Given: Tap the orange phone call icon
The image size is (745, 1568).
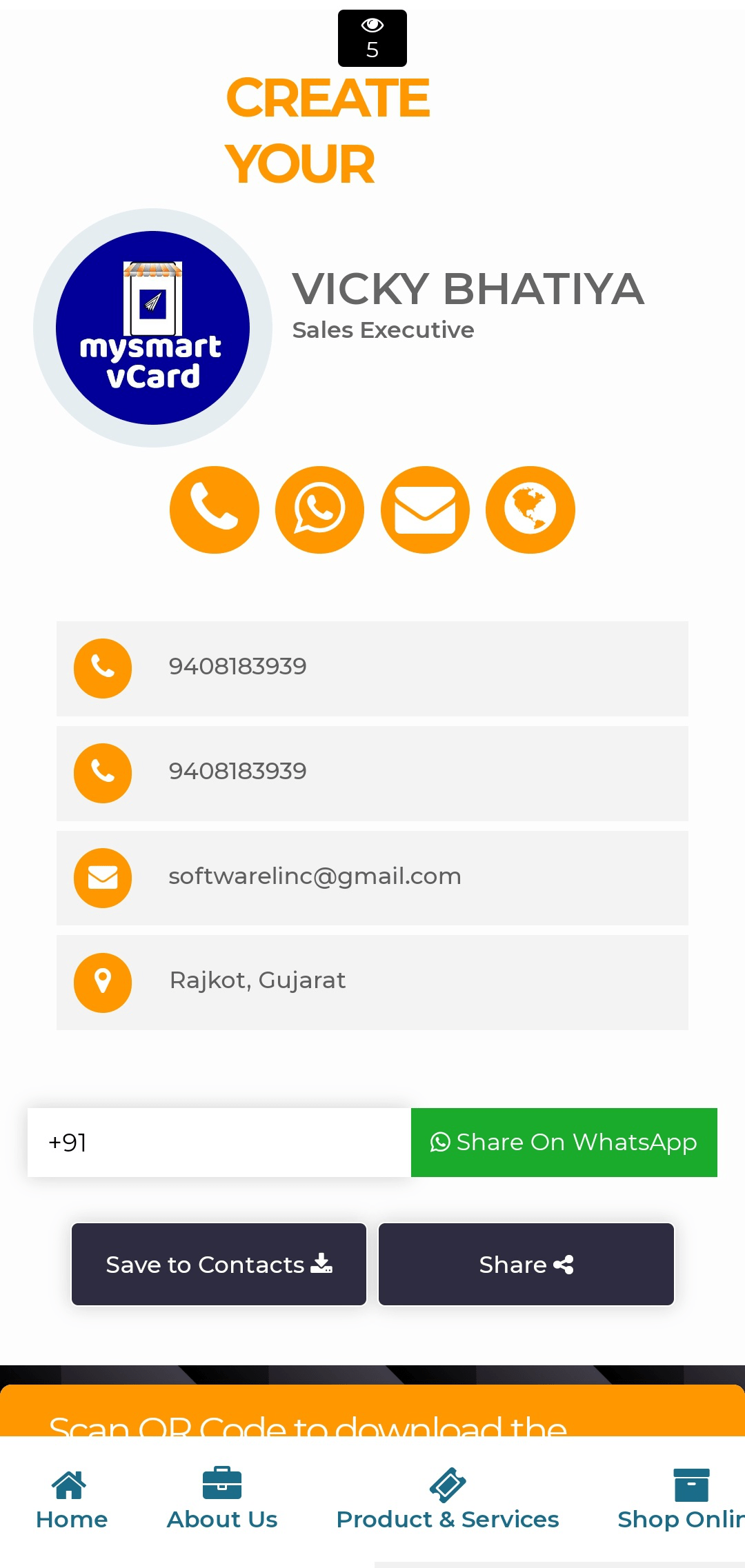Looking at the screenshot, I should click(x=215, y=510).
